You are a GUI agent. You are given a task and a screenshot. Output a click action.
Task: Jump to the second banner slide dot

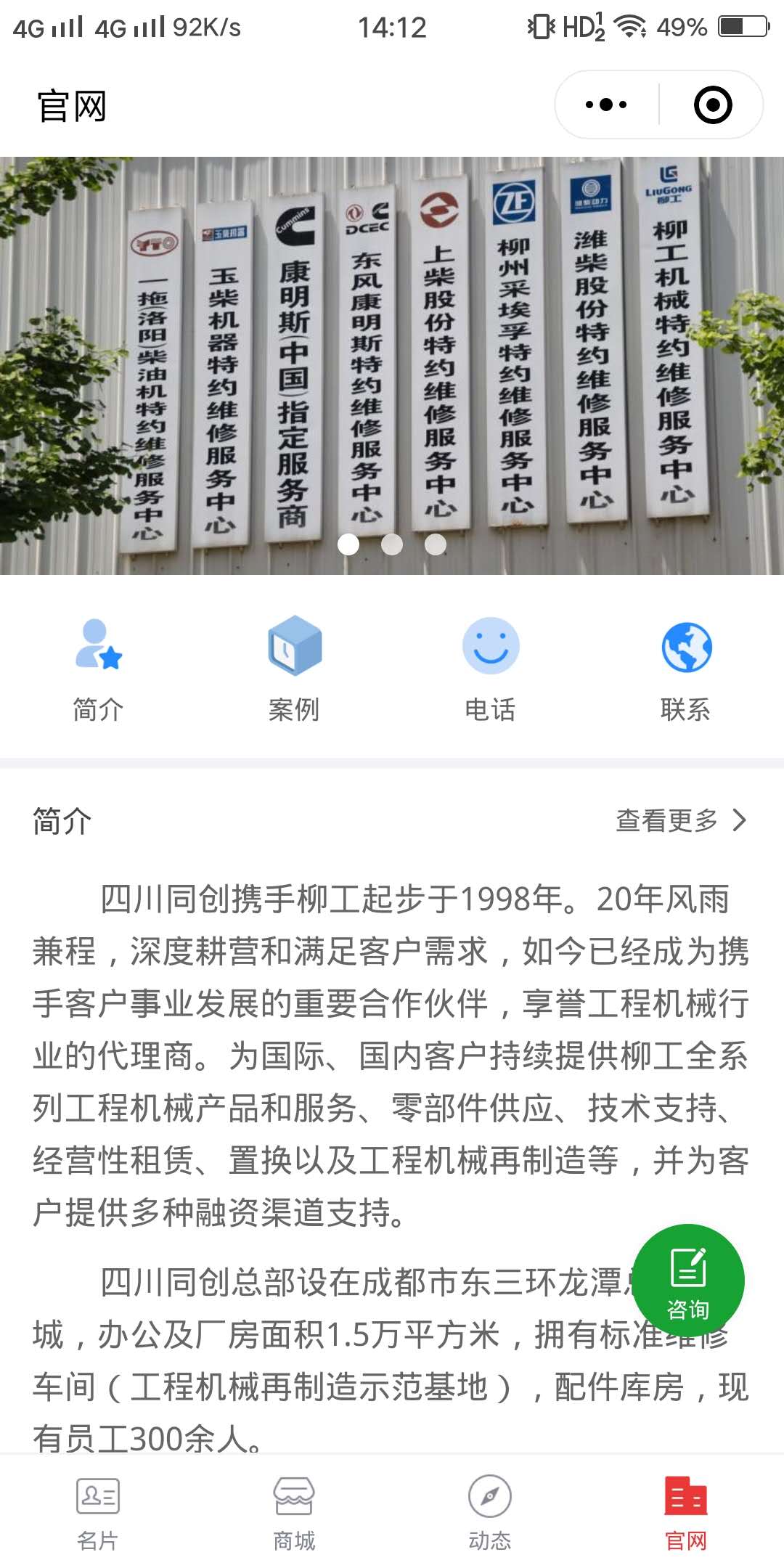tap(392, 544)
